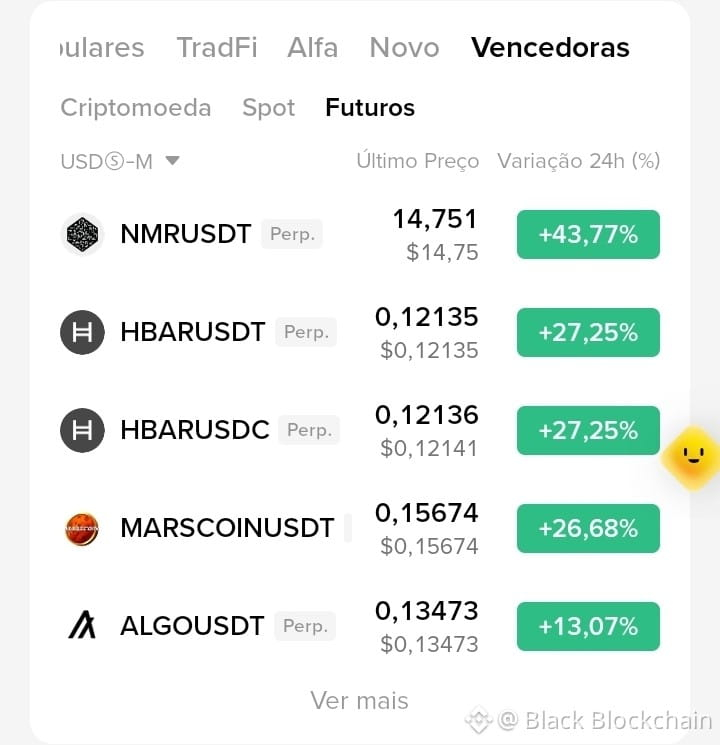Tap the Vencedoras tab
Image resolution: width=720 pixels, height=745 pixels.
pyautogui.click(x=550, y=48)
